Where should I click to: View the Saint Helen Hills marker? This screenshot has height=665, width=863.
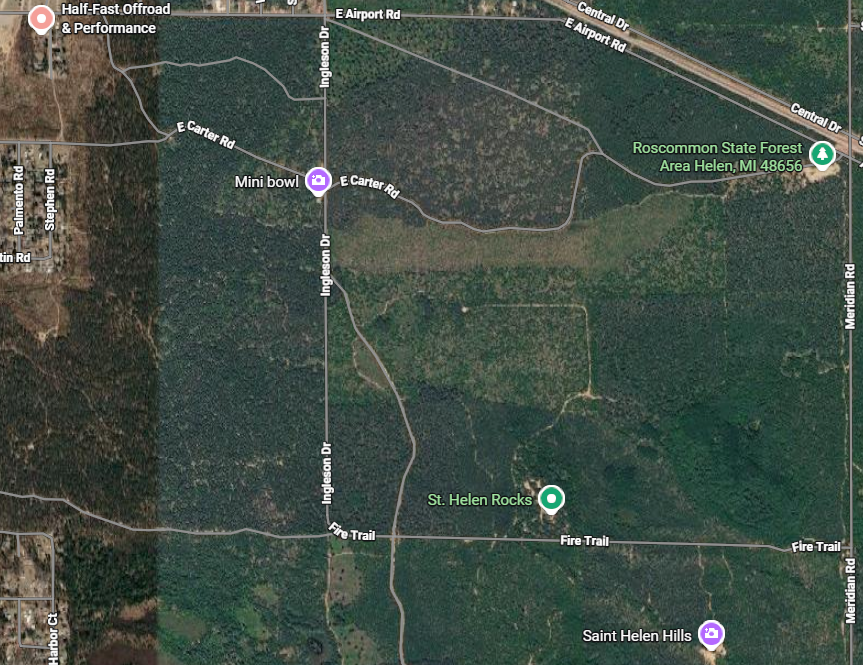click(711, 634)
